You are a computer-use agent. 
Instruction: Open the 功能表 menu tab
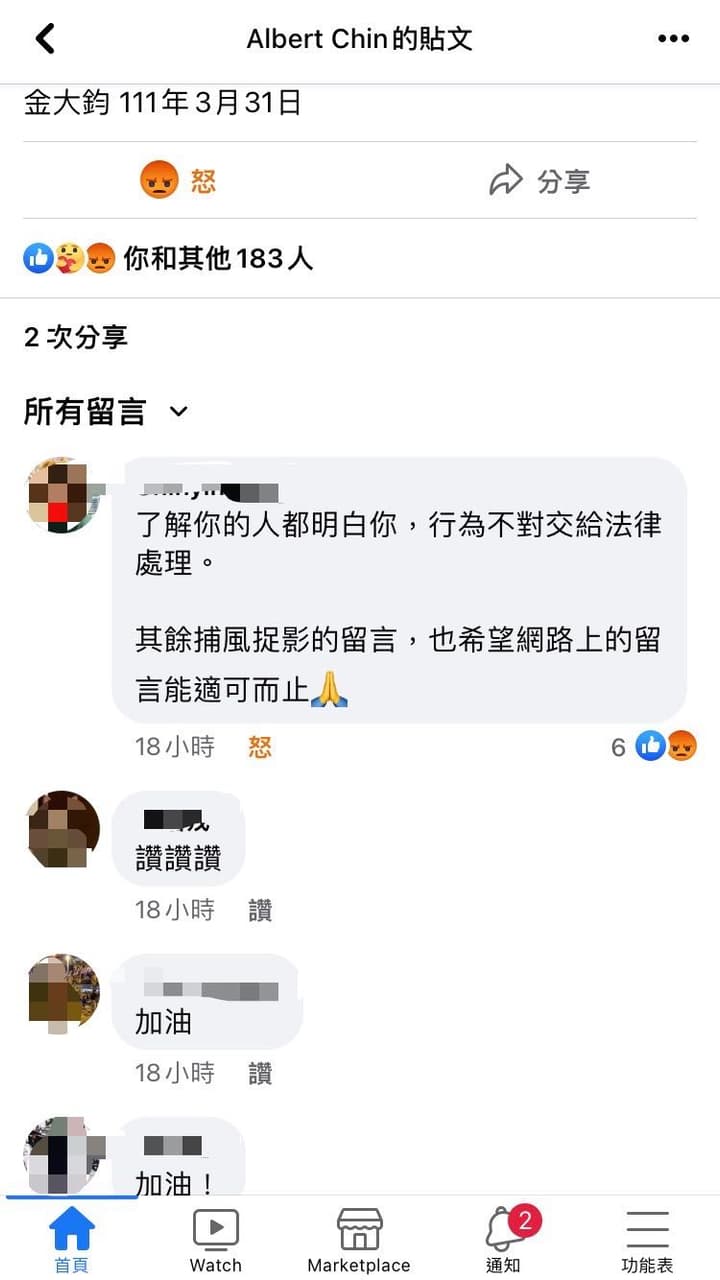647,1240
